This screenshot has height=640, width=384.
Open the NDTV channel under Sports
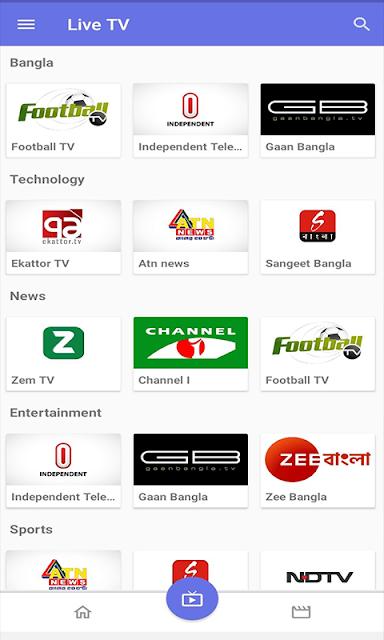point(317,571)
